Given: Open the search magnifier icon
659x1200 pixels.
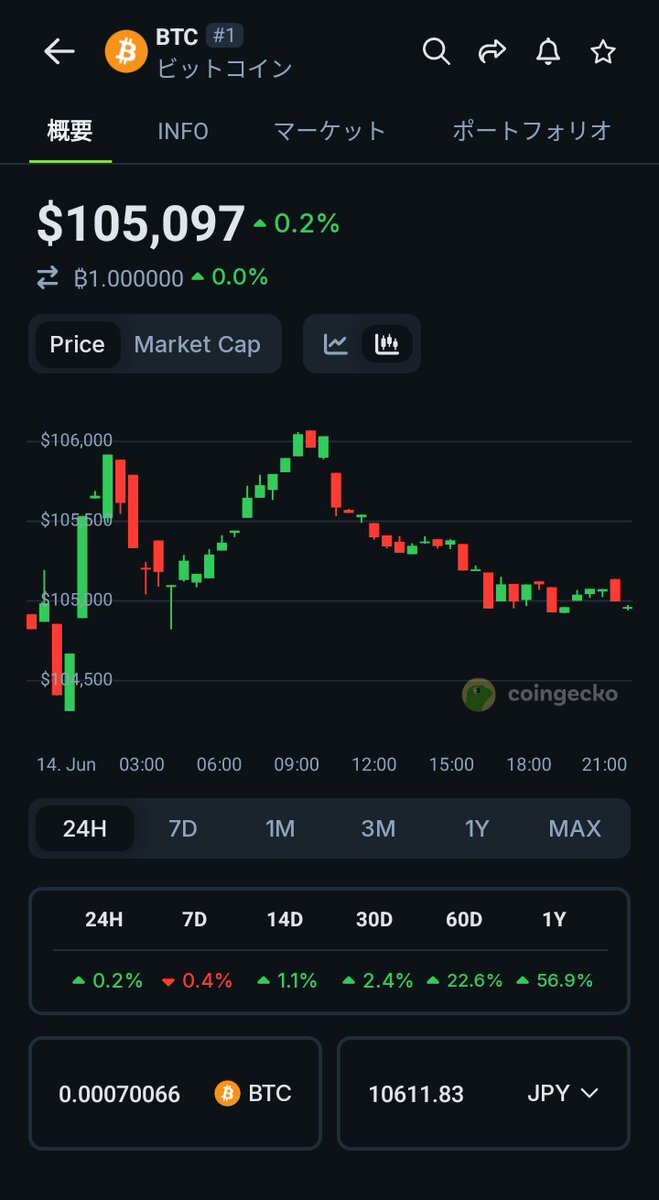Looking at the screenshot, I should coord(436,52).
